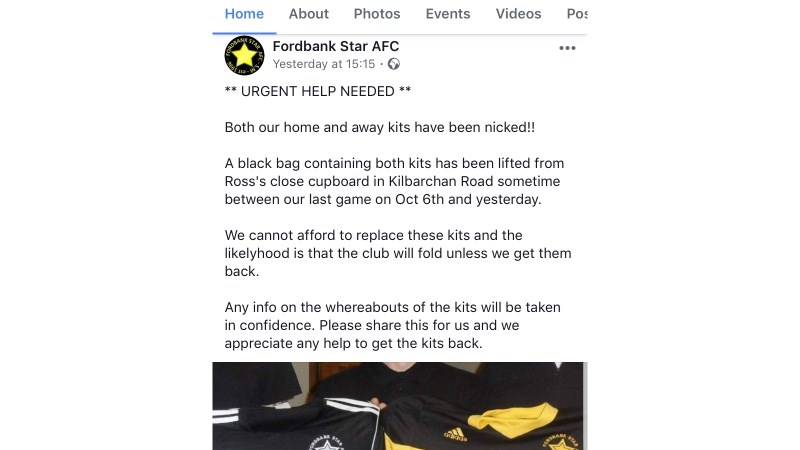800x450 pixels.
Task: Open the post's timestamp Yesterday at 15:15
Action: 323,64
